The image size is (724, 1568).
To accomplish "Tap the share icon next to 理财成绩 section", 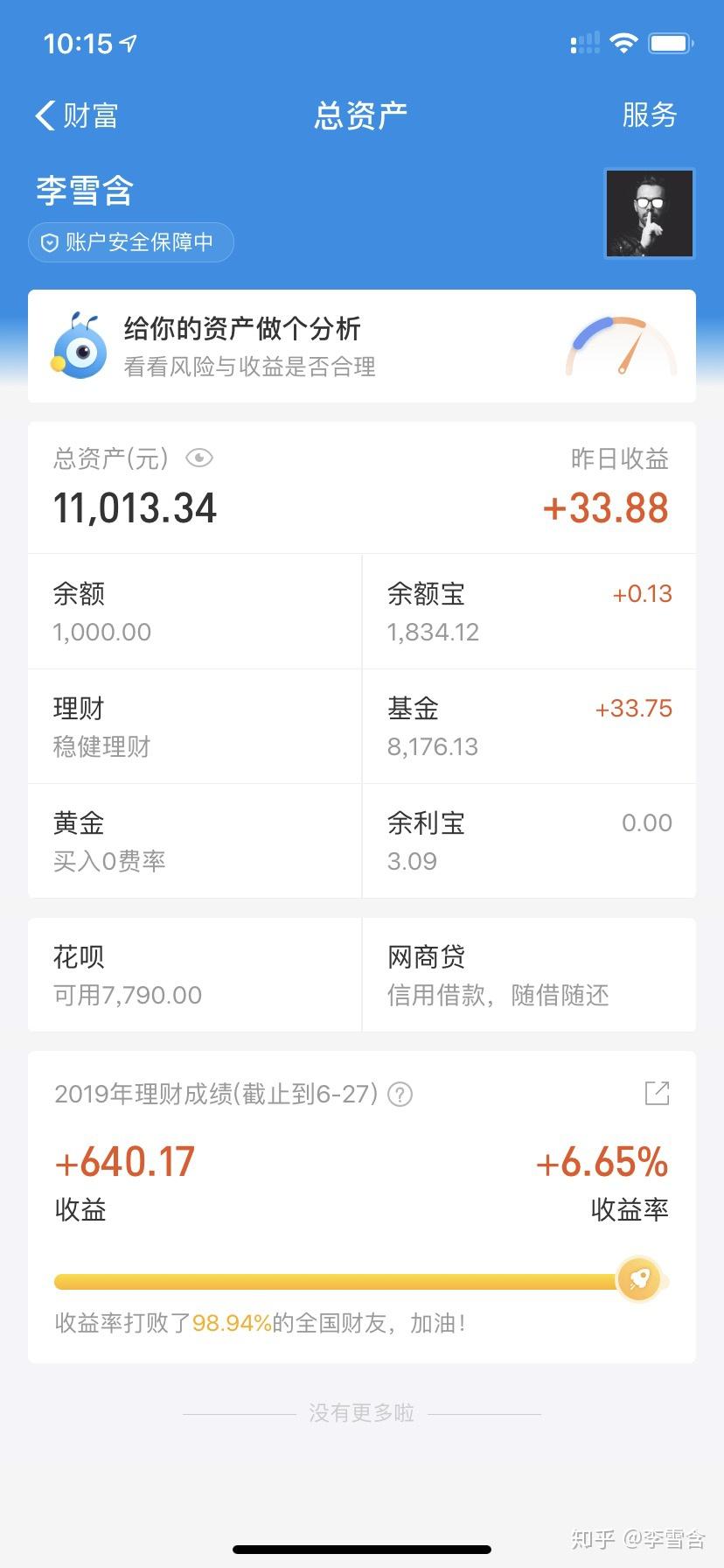I will 656,1095.
